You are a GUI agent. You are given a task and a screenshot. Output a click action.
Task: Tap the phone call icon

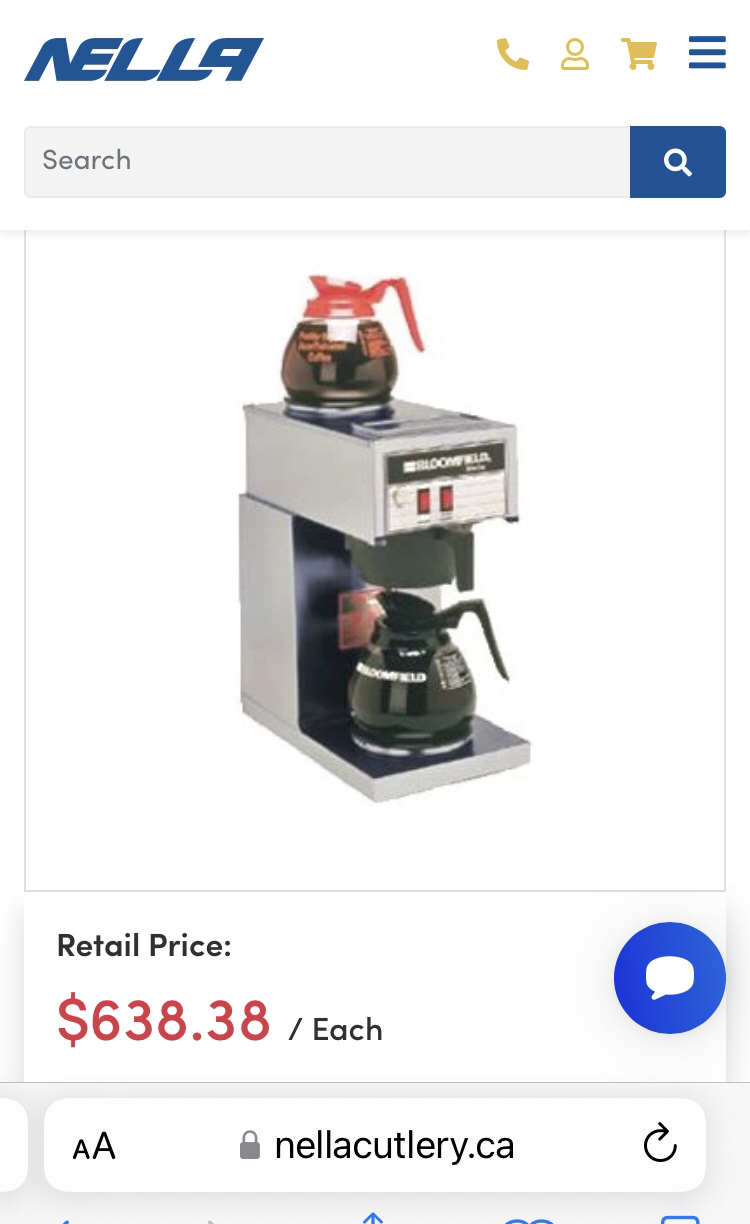pos(512,54)
